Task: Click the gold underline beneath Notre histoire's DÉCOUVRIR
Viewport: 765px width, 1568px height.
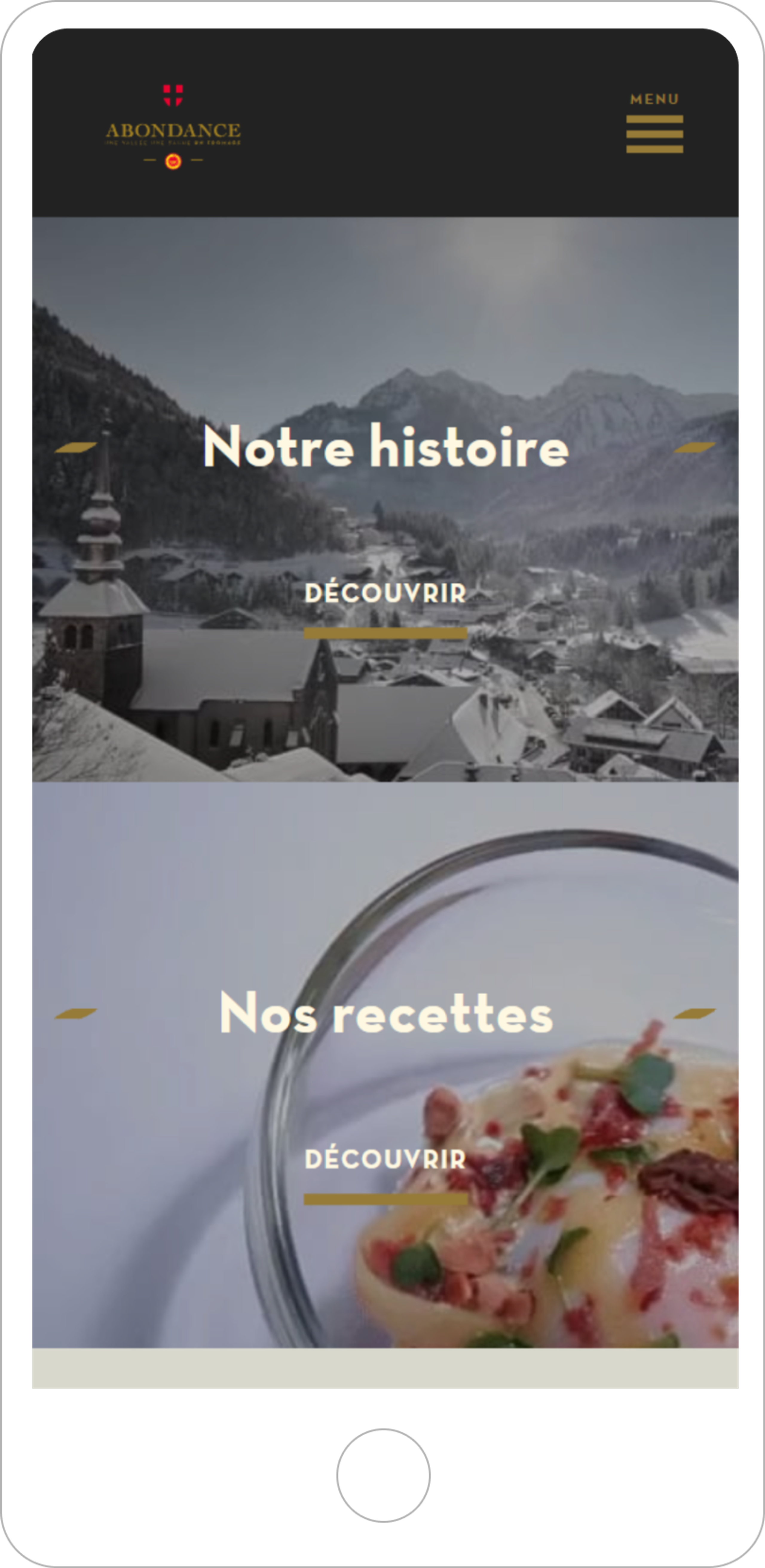Action: [385, 633]
